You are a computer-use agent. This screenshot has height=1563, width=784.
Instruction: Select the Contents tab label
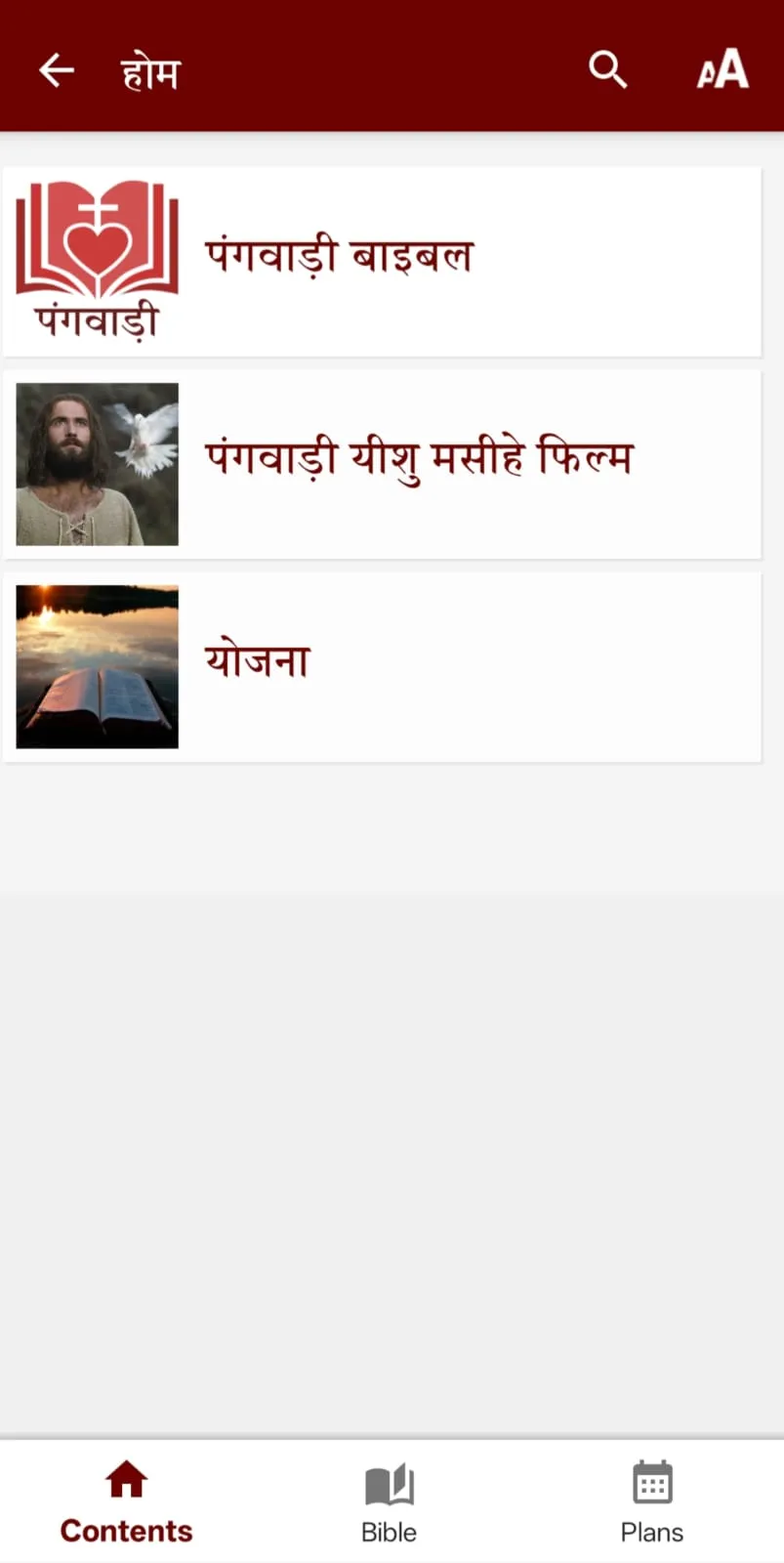[125, 1531]
